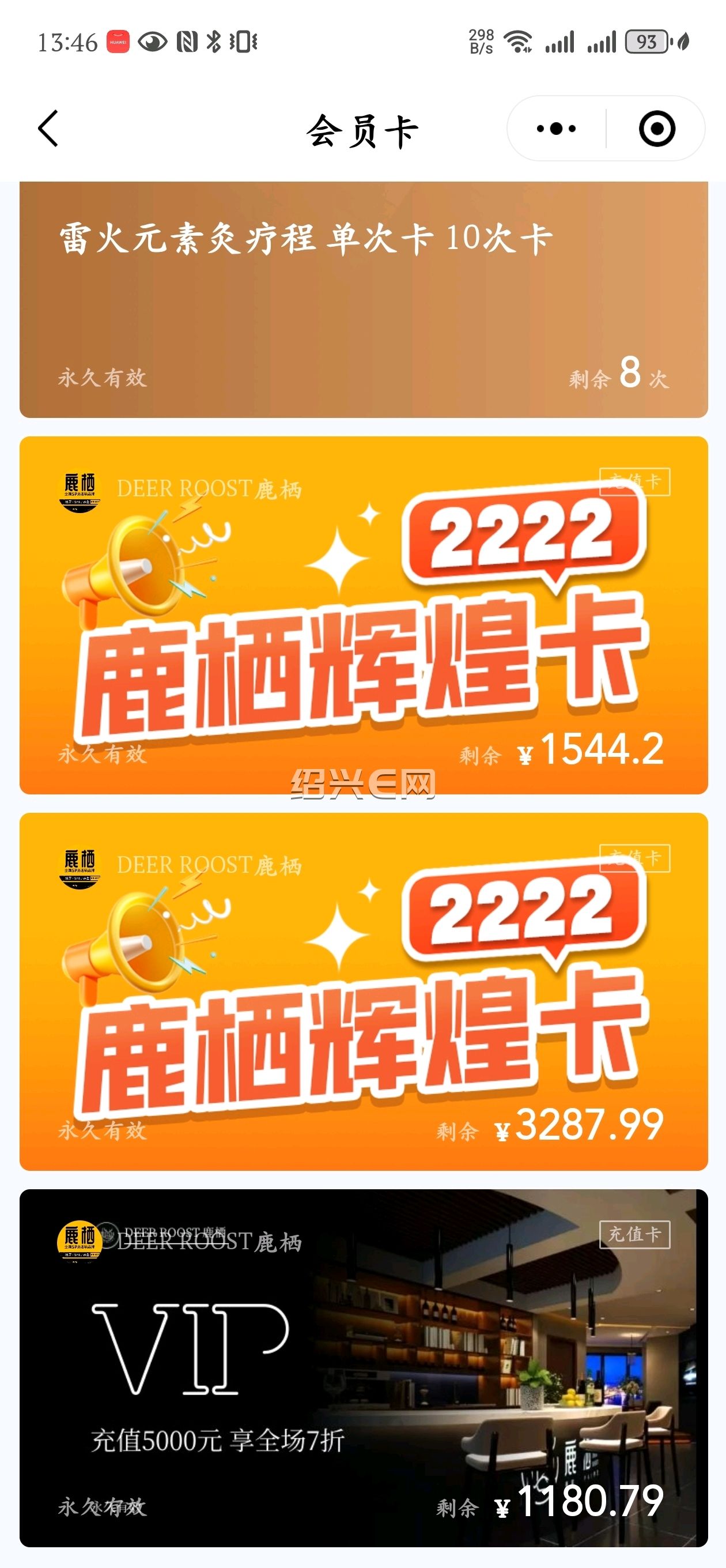The image size is (726, 1568).
Task: Open the VIP 充值卡 with ¥1180.79 remaining
Action: (364, 1368)
